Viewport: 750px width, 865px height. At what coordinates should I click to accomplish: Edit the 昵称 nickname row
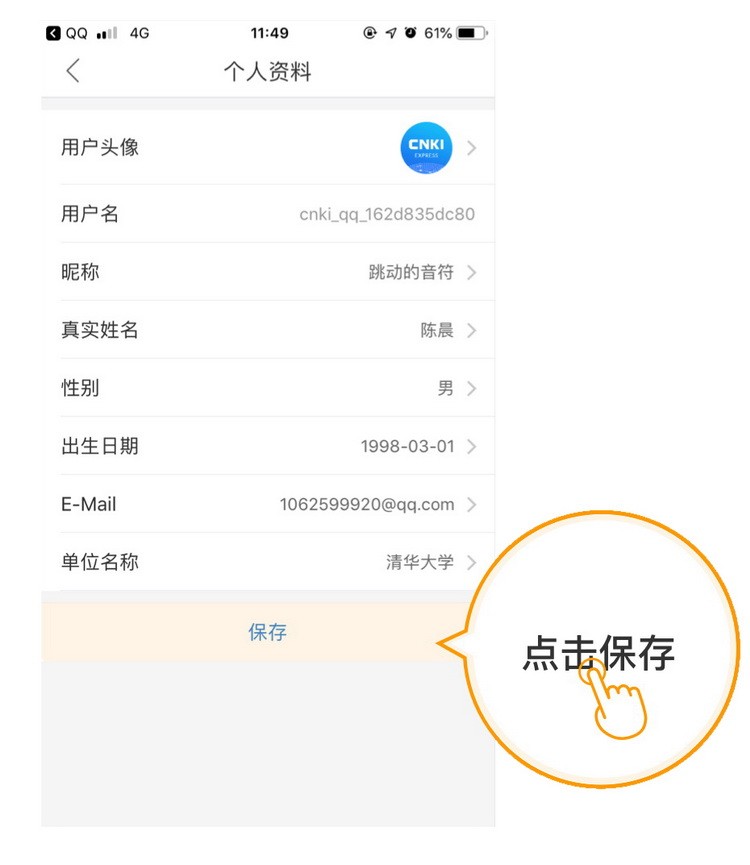(268, 272)
